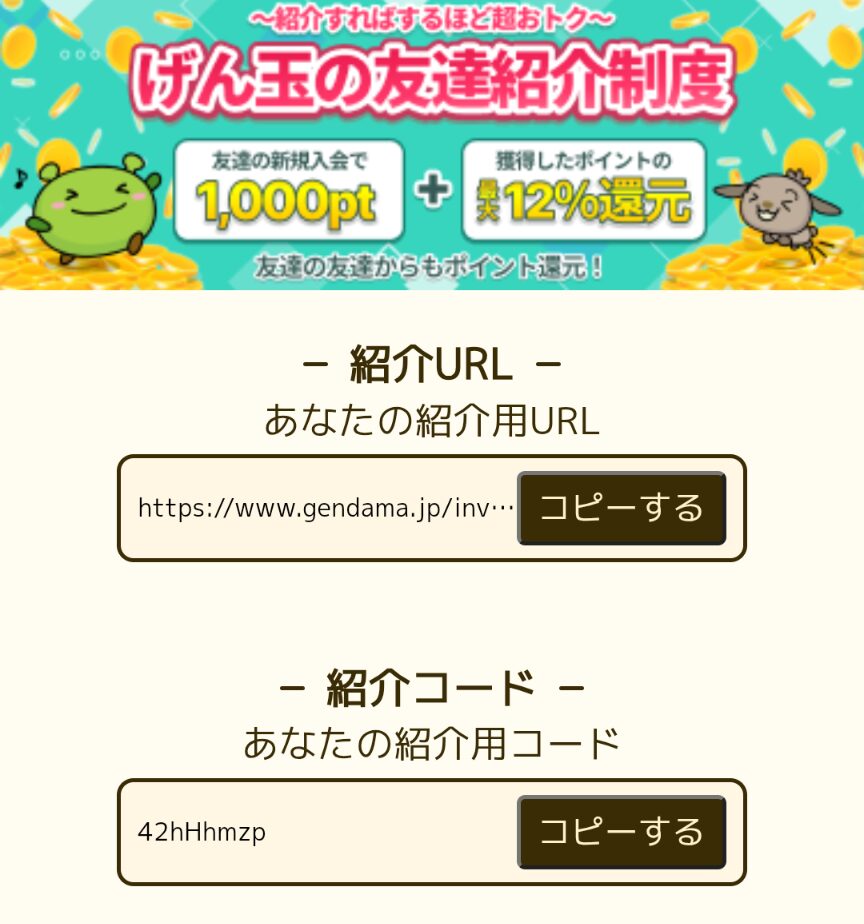This screenshot has height=924, width=864.
Task: Click the 1,000pt new member badge
Action: point(289,188)
